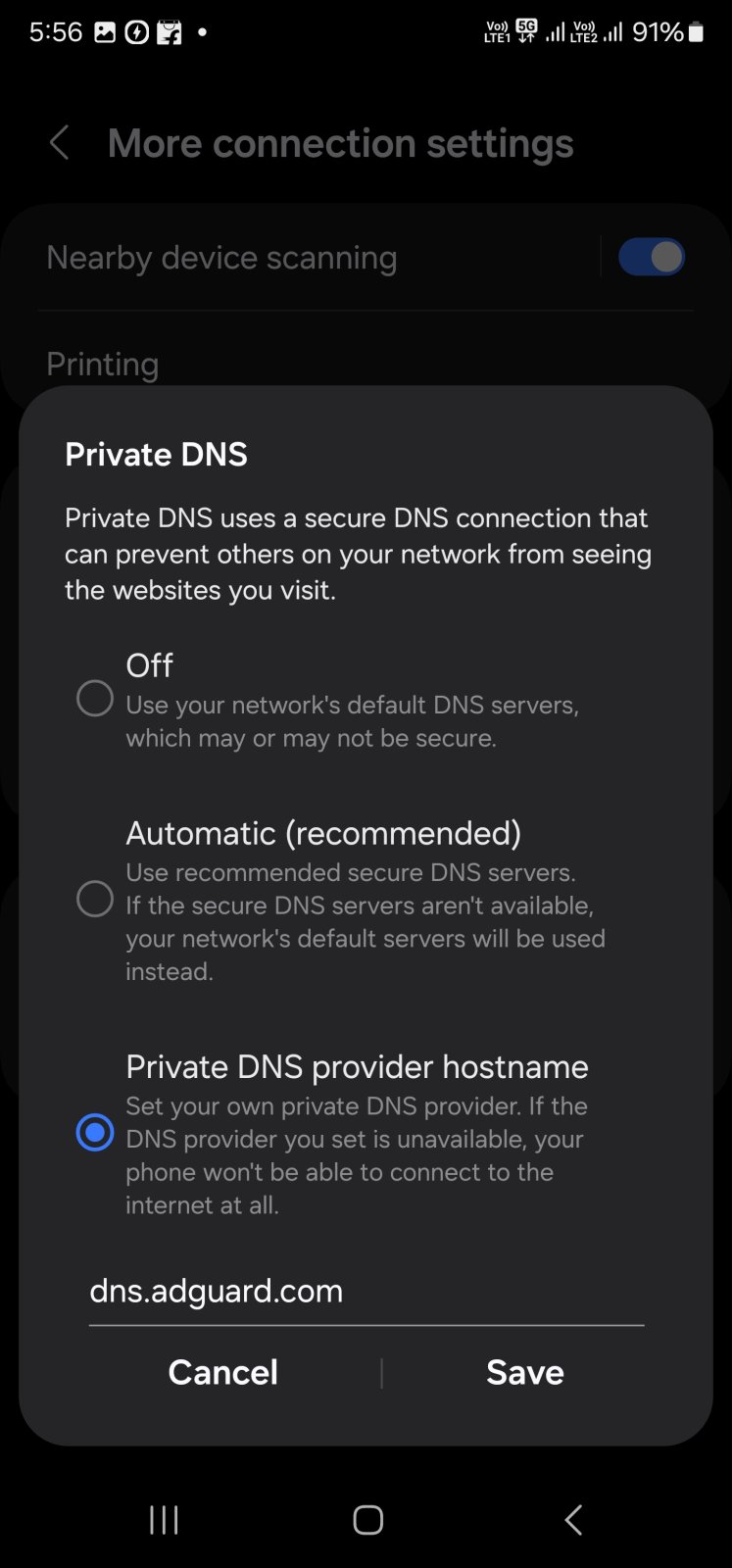The width and height of the screenshot is (732, 1568).
Task: Choose Automatic (recommended) DNS
Action: pyautogui.click(x=95, y=899)
